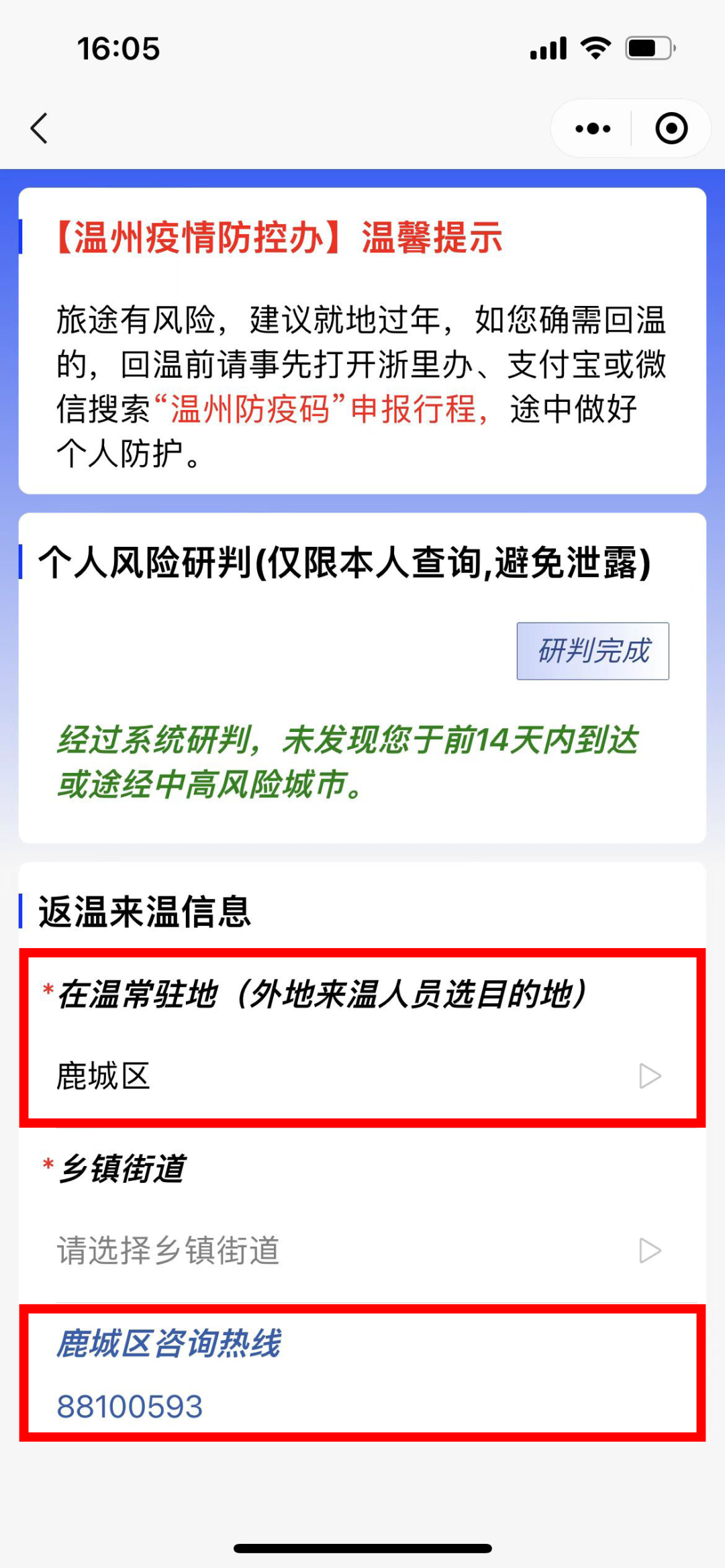Go back using the back arrow
This screenshot has width=725, height=1568.
(40, 128)
